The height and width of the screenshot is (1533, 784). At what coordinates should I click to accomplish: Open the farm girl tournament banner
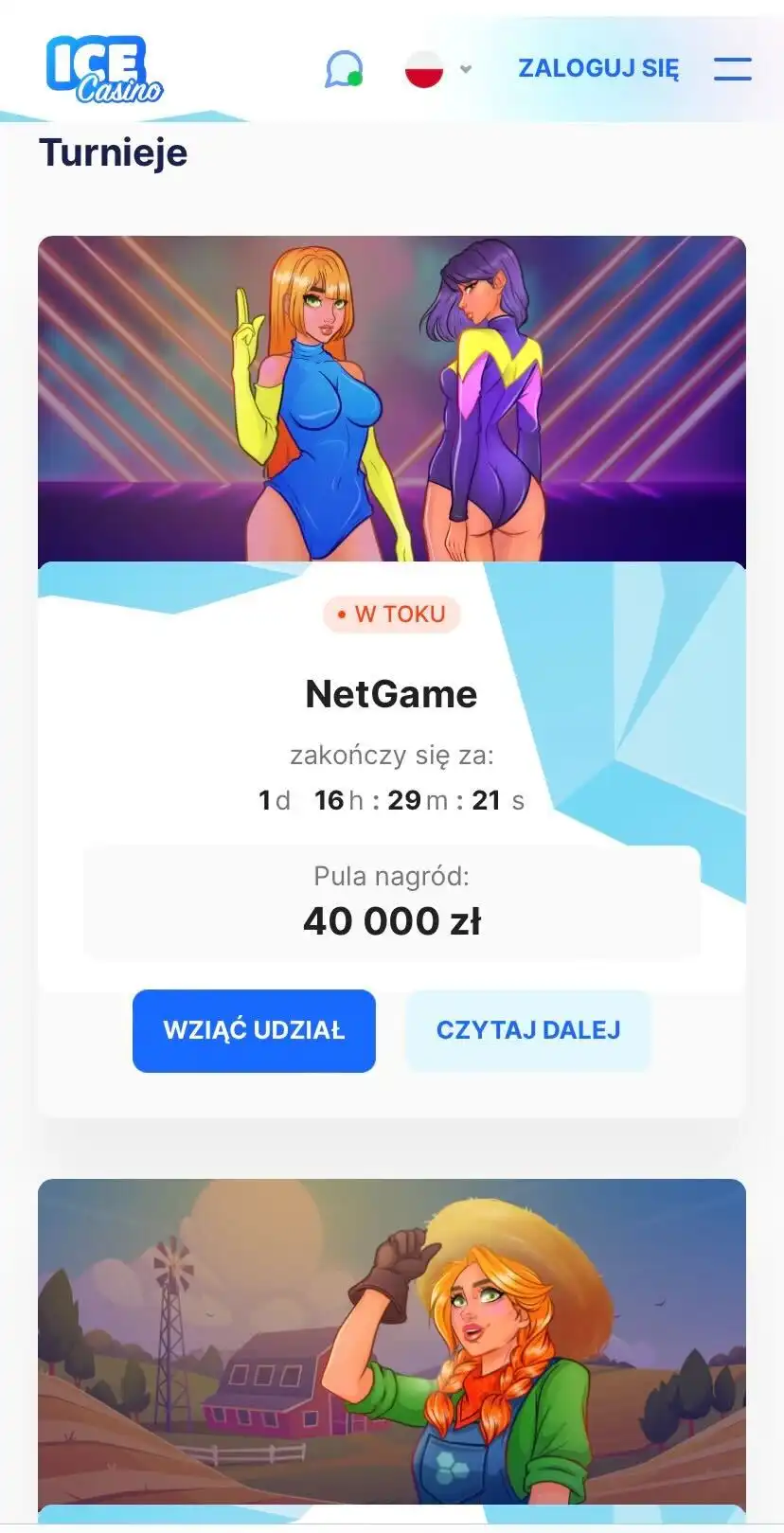391,1343
